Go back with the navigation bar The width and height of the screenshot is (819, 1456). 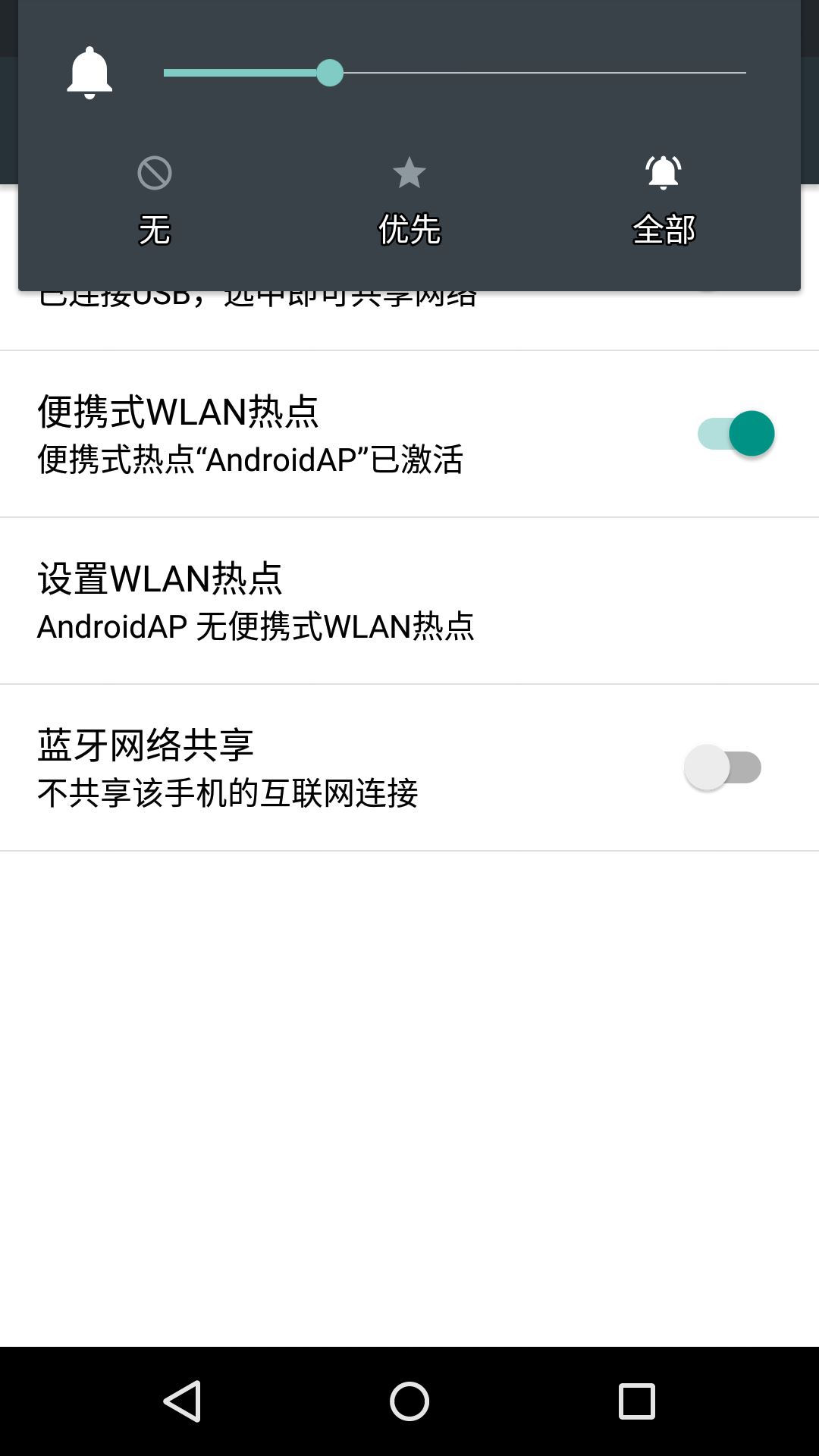pos(182,1401)
